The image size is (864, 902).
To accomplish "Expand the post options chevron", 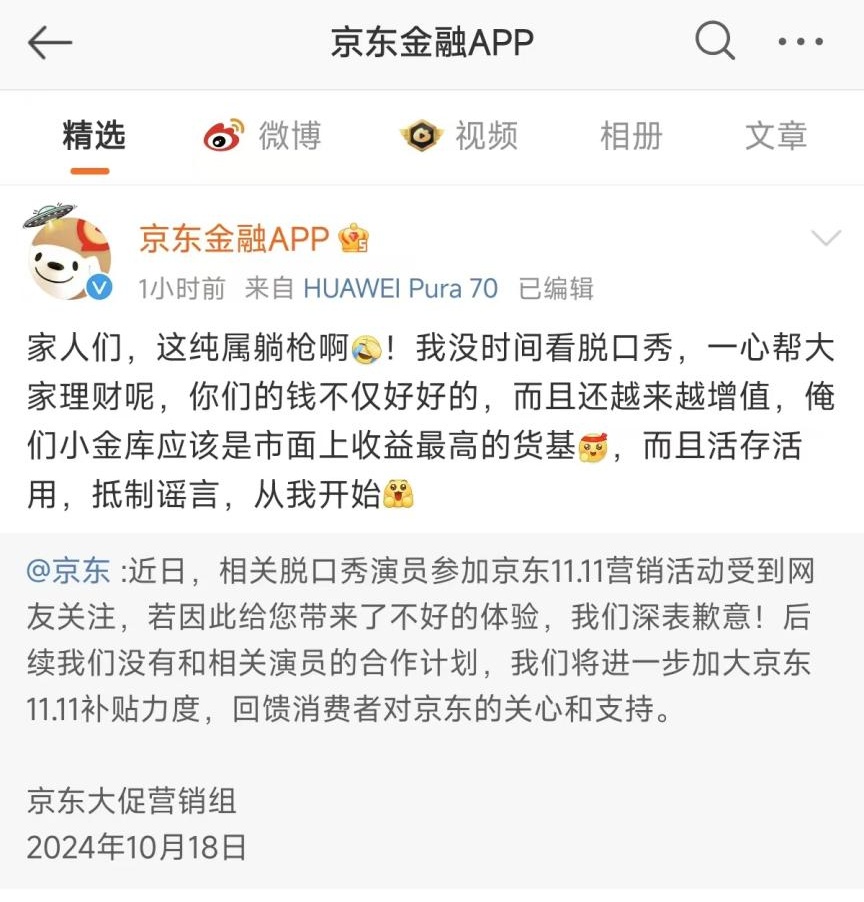I will 827,238.
